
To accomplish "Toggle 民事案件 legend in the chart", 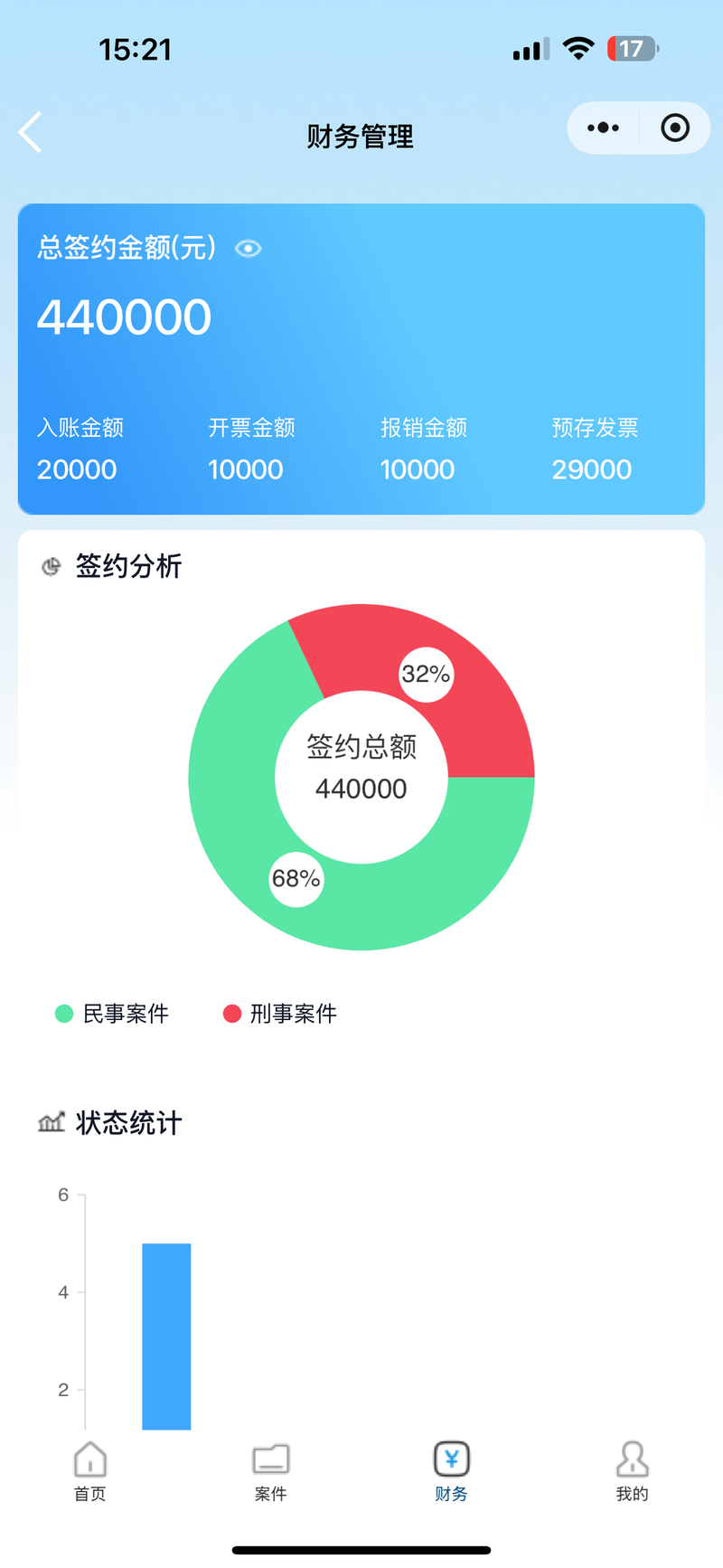I will (112, 1014).
